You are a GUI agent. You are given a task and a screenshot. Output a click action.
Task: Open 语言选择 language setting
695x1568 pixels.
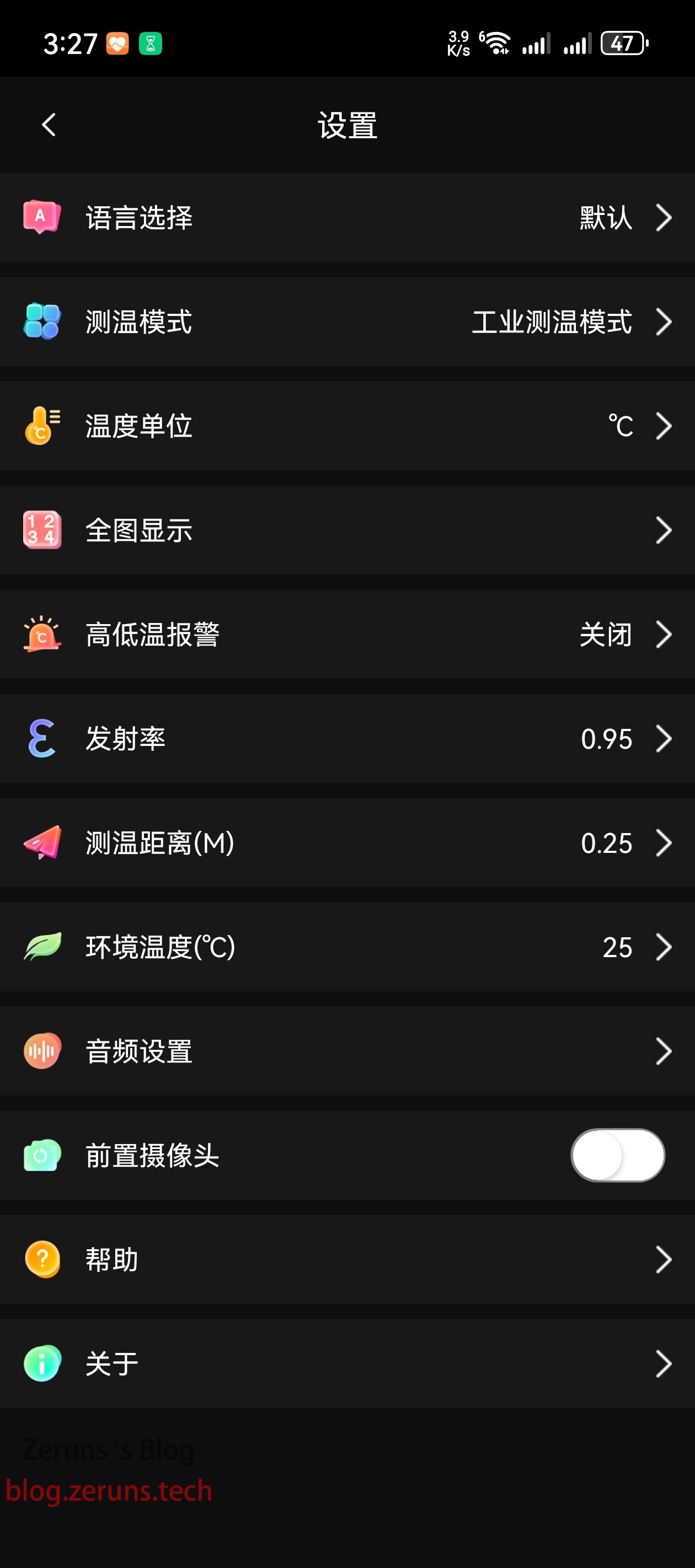tap(347, 217)
